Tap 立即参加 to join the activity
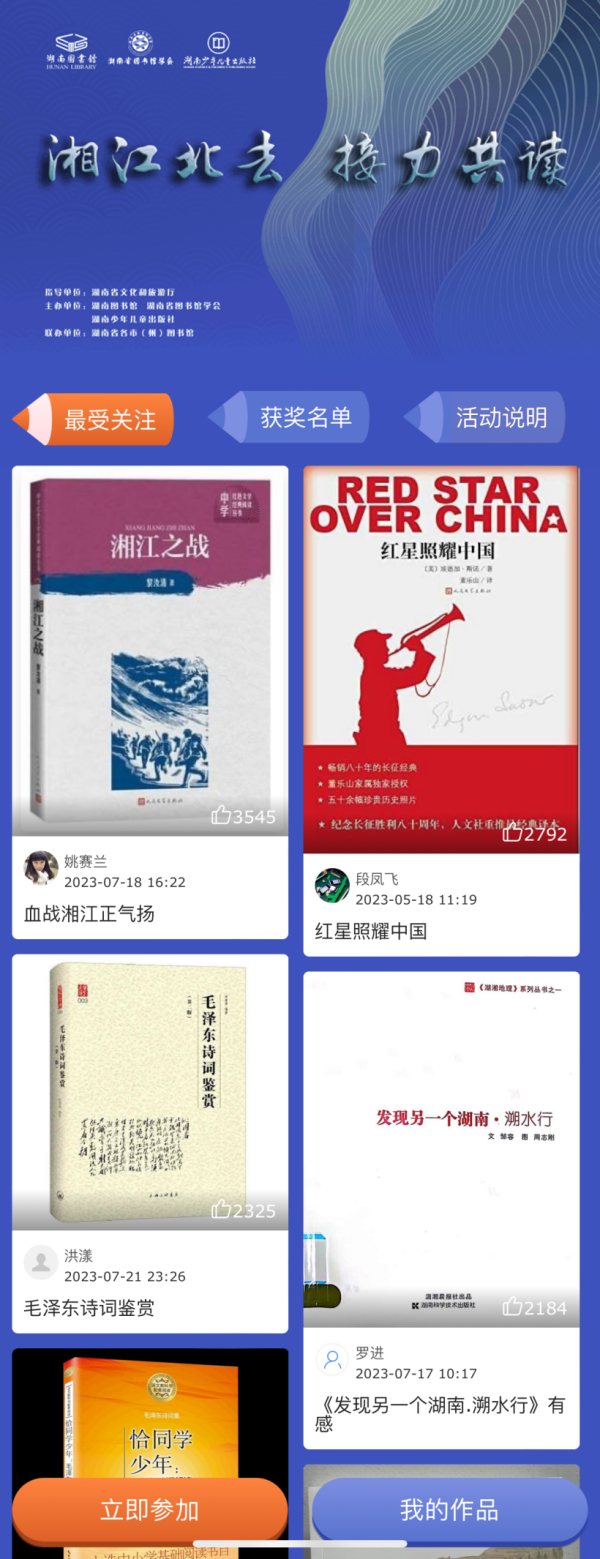The width and height of the screenshot is (600, 1559). point(150,1509)
